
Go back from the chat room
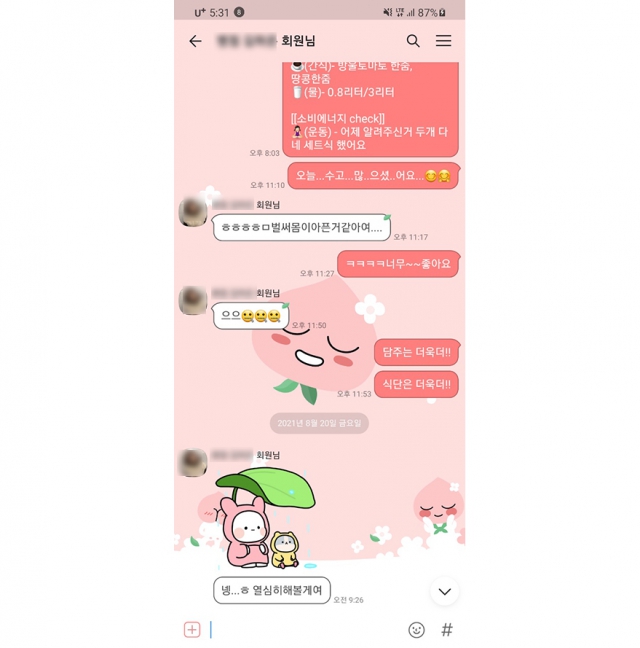click(x=195, y=41)
